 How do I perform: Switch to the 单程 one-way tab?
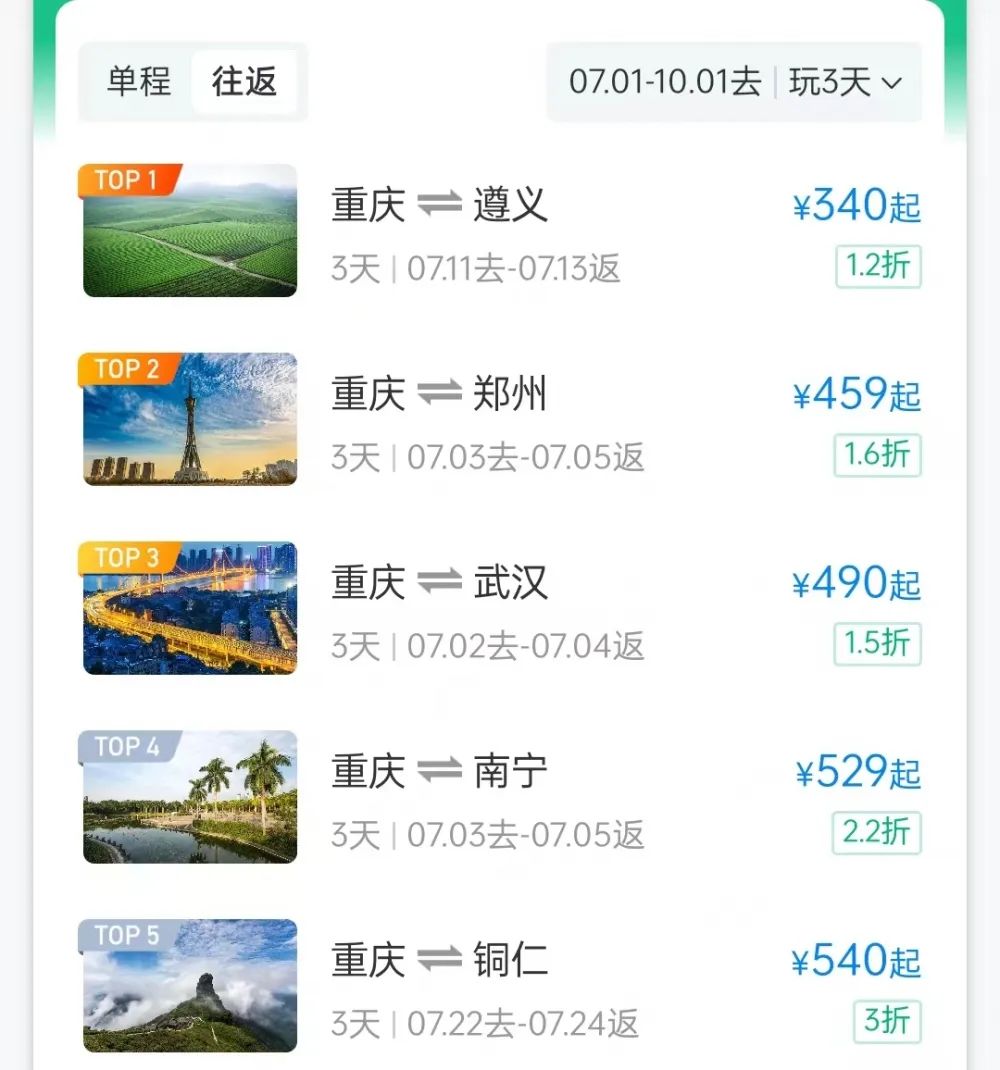[x=139, y=82]
